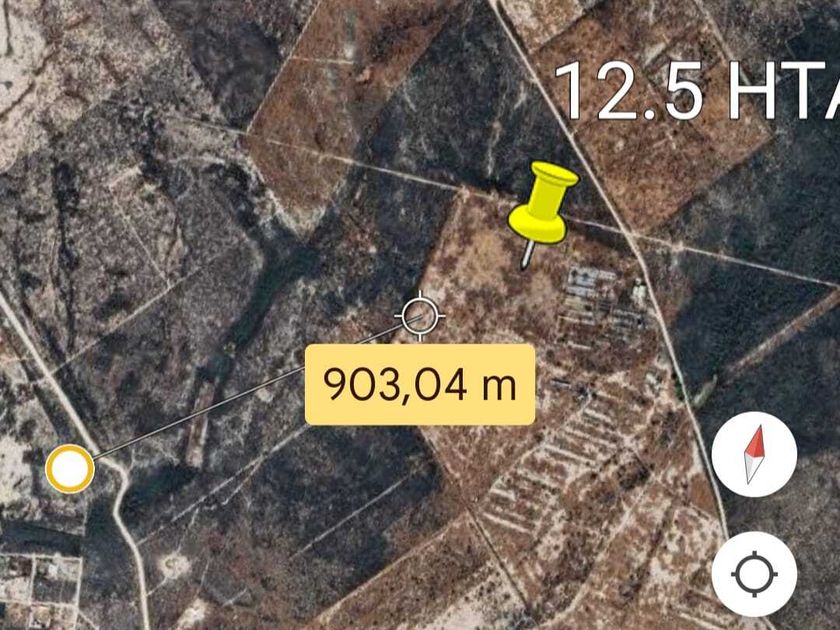Center map on my location
Viewport: 840px width, 630px height.
point(754,574)
